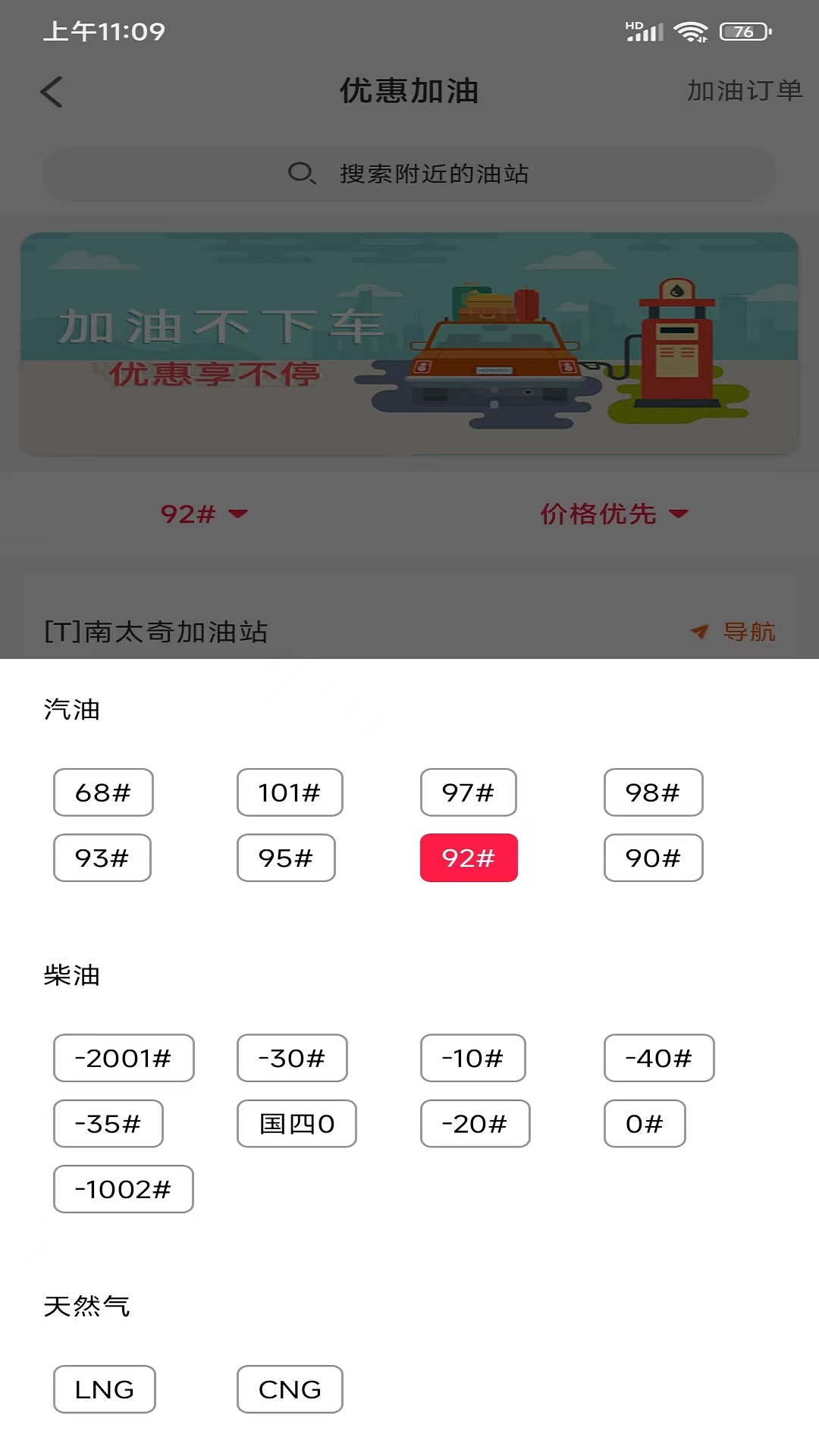The height and width of the screenshot is (1456, 819).
Task: Select the -1002# diesel option
Action: 123,1189
